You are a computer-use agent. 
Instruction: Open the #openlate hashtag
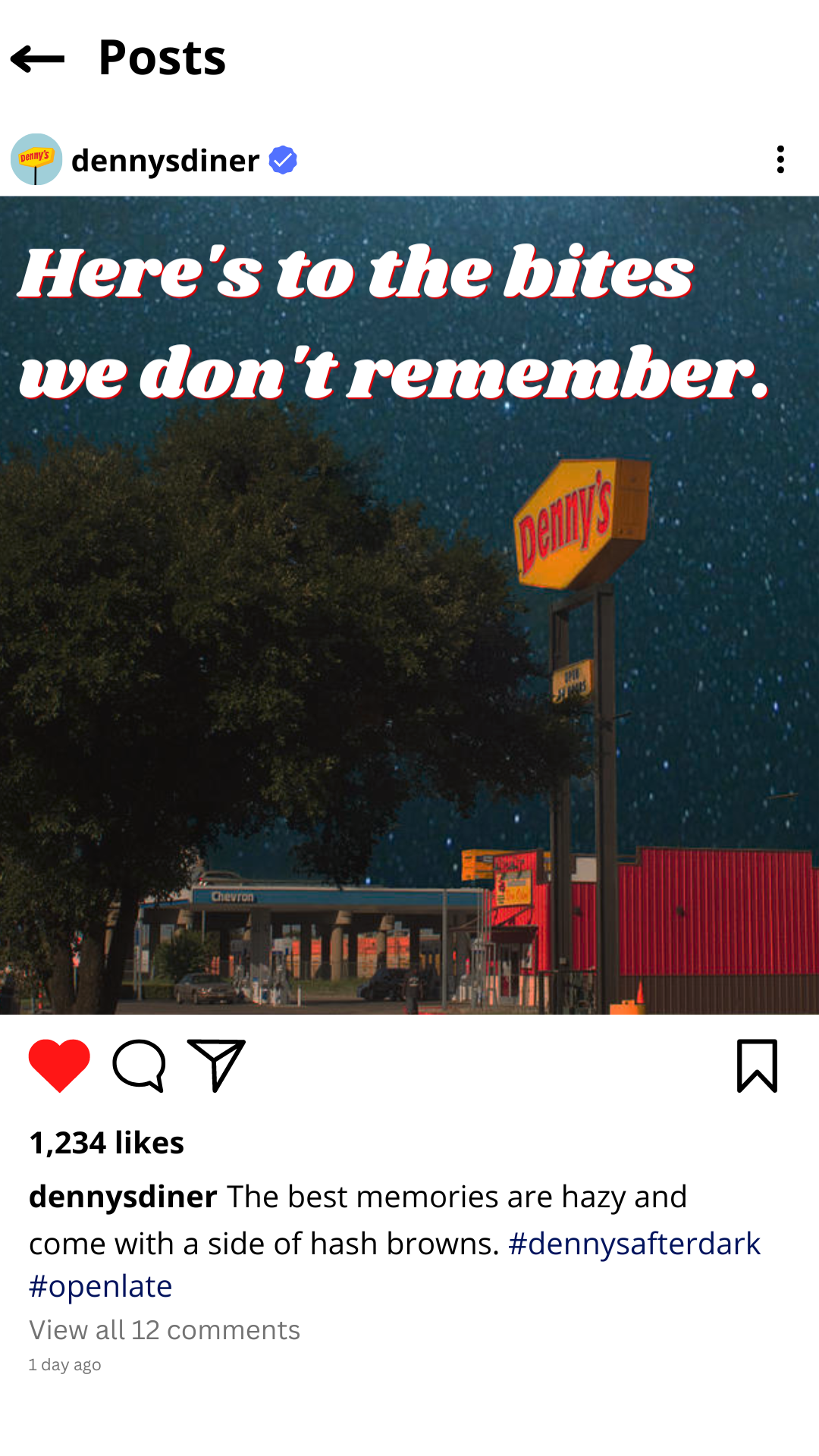point(100,1286)
